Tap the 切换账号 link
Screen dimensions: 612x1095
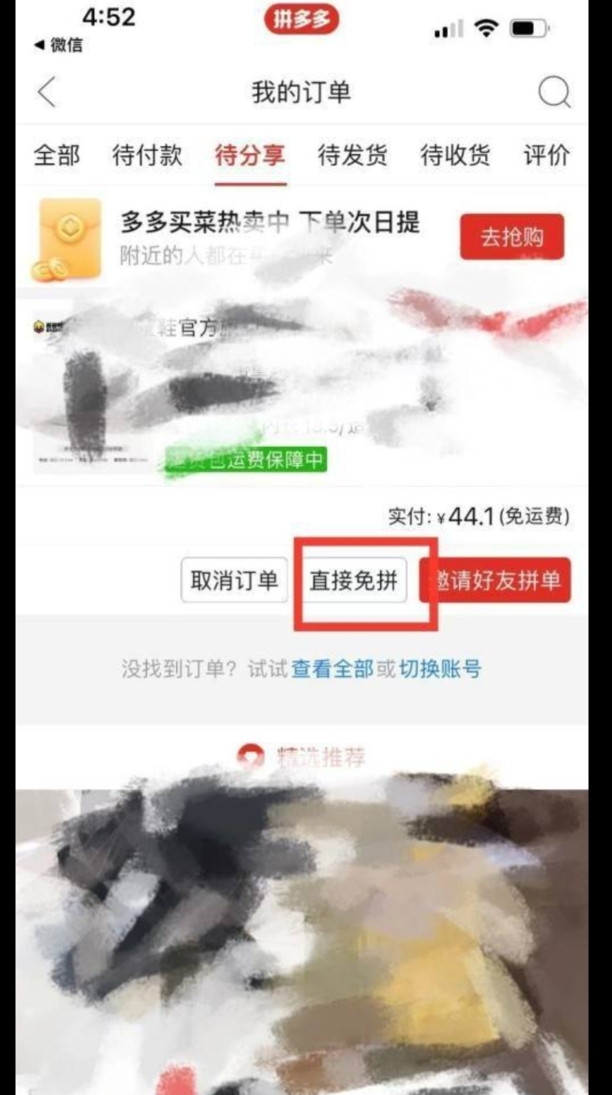pos(440,669)
